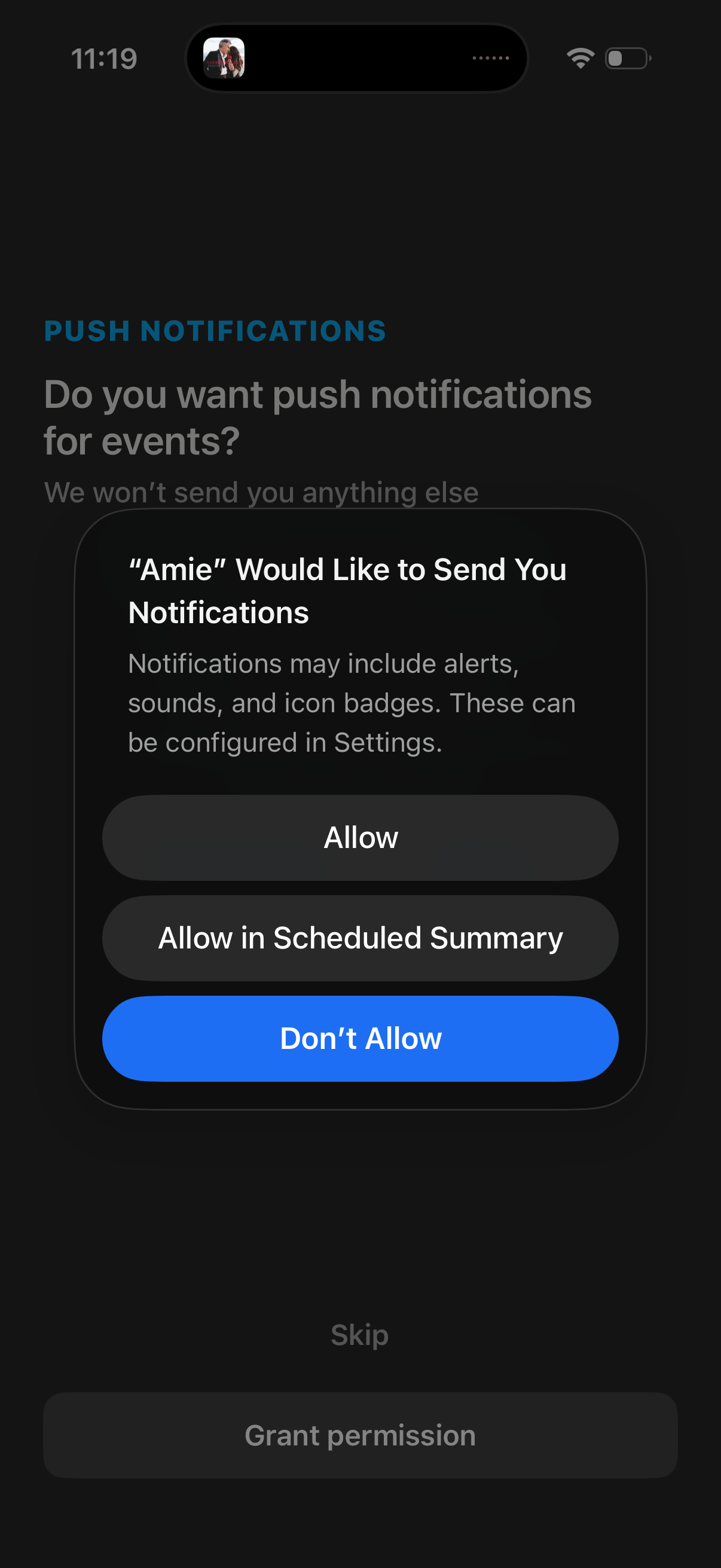The image size is (721, 1568).
Task: Tap the subtitle reading won't send anything else
Action: click(262, 492)
